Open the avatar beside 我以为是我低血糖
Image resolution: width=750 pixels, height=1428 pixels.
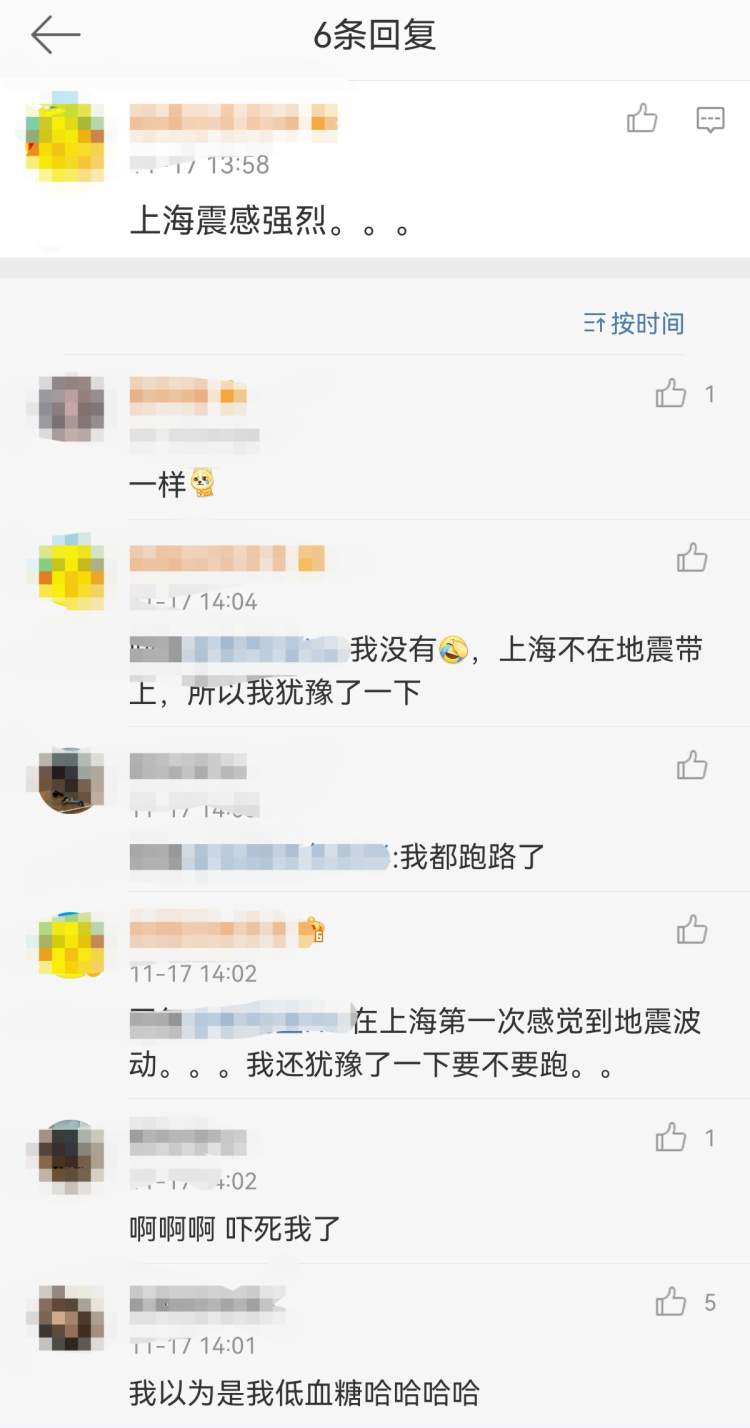click(x=71, y=1317)
